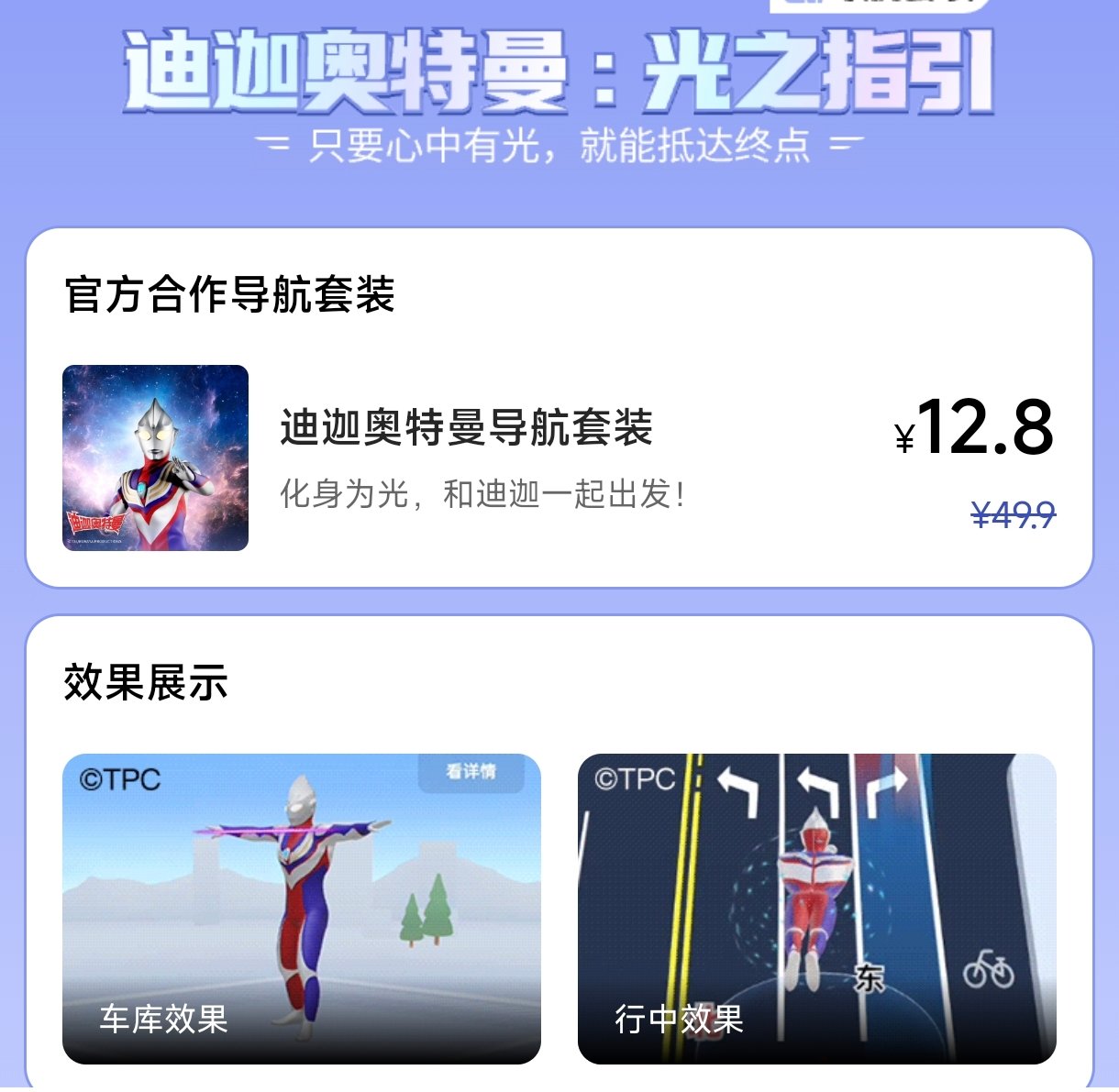
Task: View the 车库效果 preview
Action: click(x=301, y=908)
